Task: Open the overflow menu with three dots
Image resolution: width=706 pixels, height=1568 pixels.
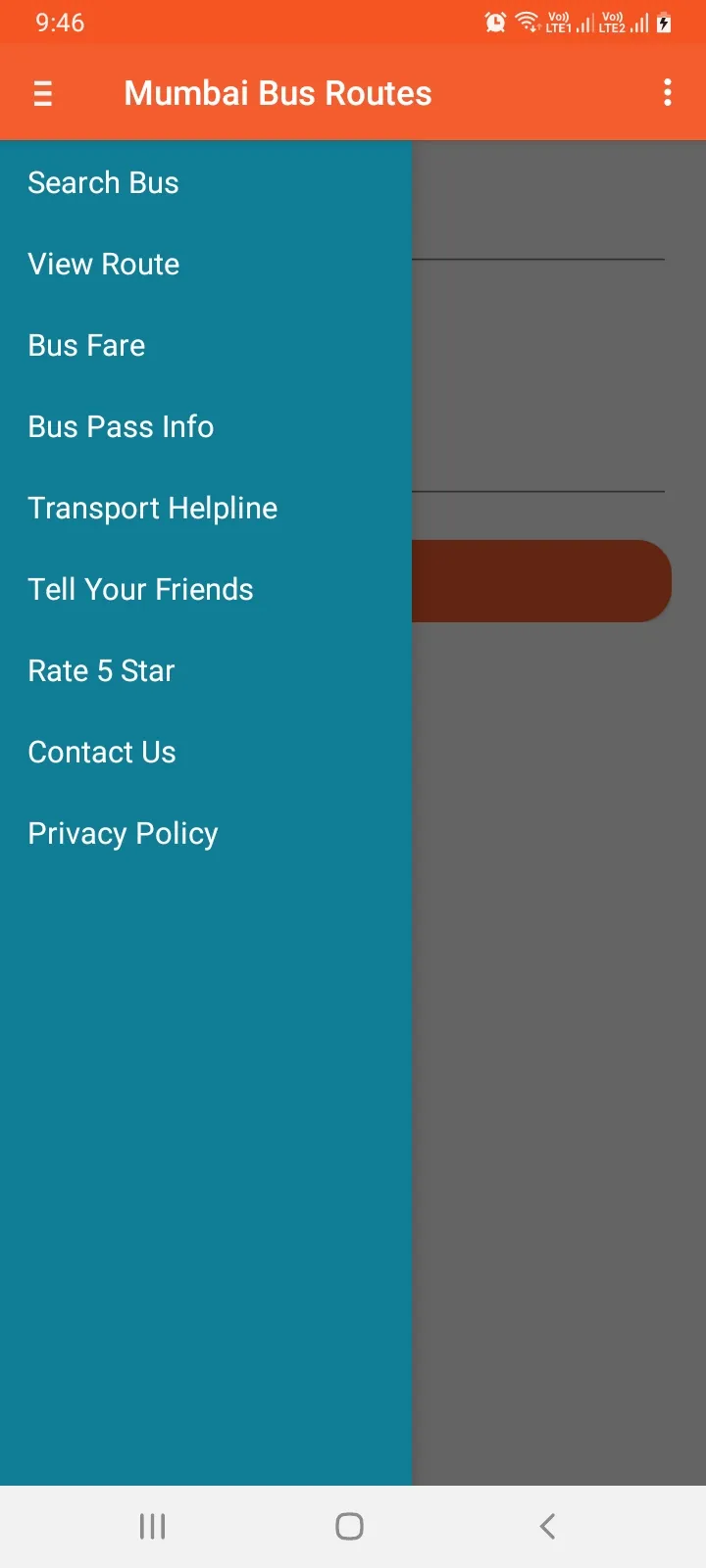Action: (668, 93)
